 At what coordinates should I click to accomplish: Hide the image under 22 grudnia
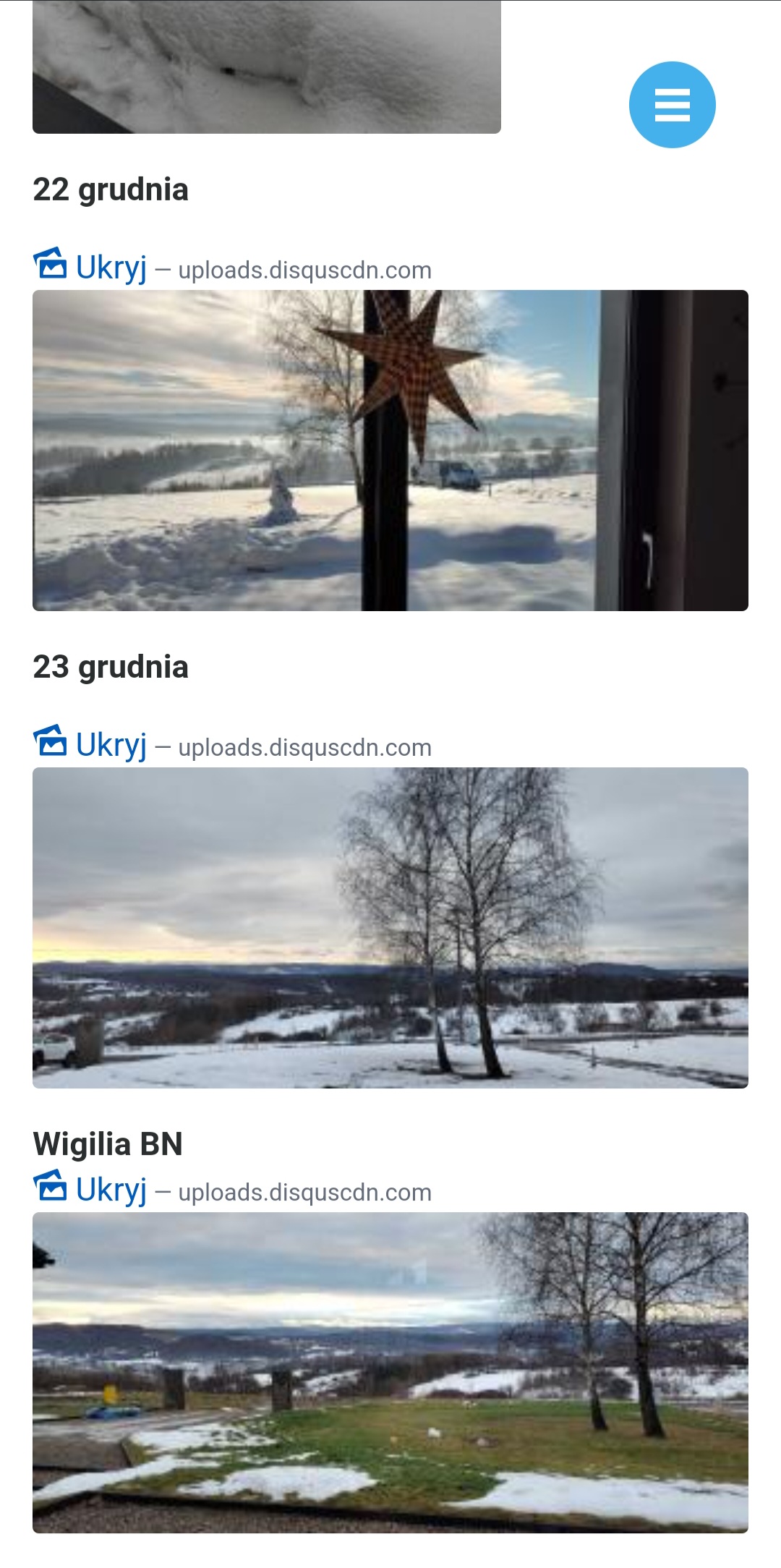pyautogui.click(x=111, y=268)
